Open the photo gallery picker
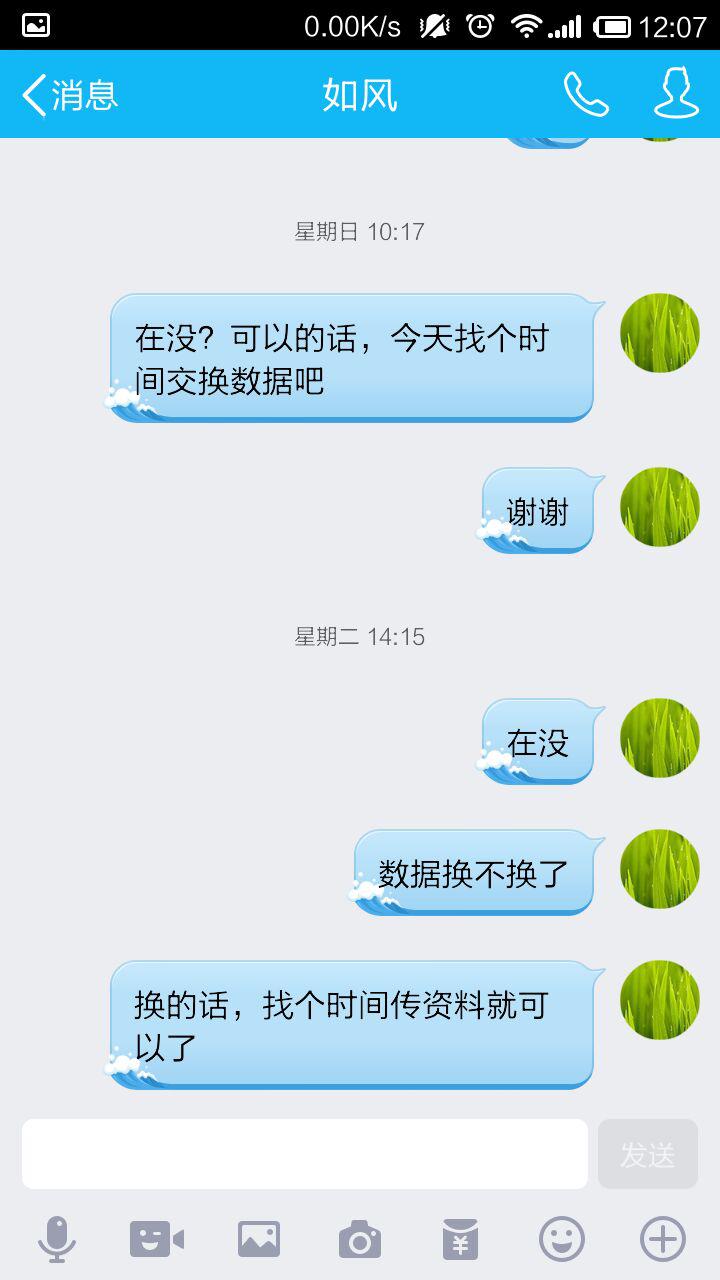 click(x=259, y=1240)
